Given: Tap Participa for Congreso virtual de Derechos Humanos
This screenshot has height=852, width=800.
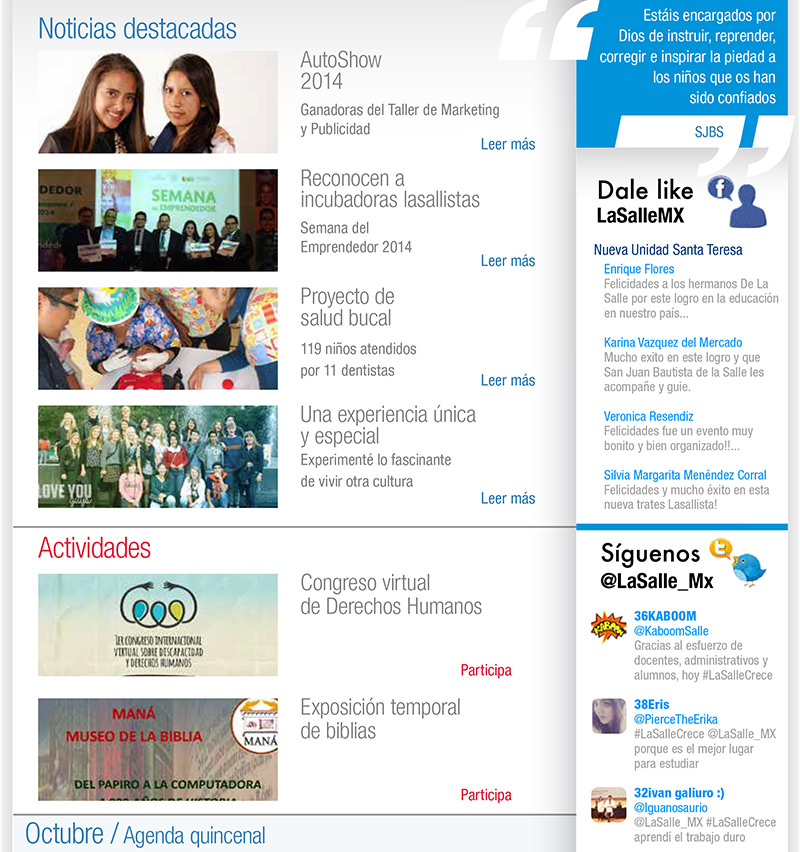Looking at the screenshot, I should coord(486,670).
